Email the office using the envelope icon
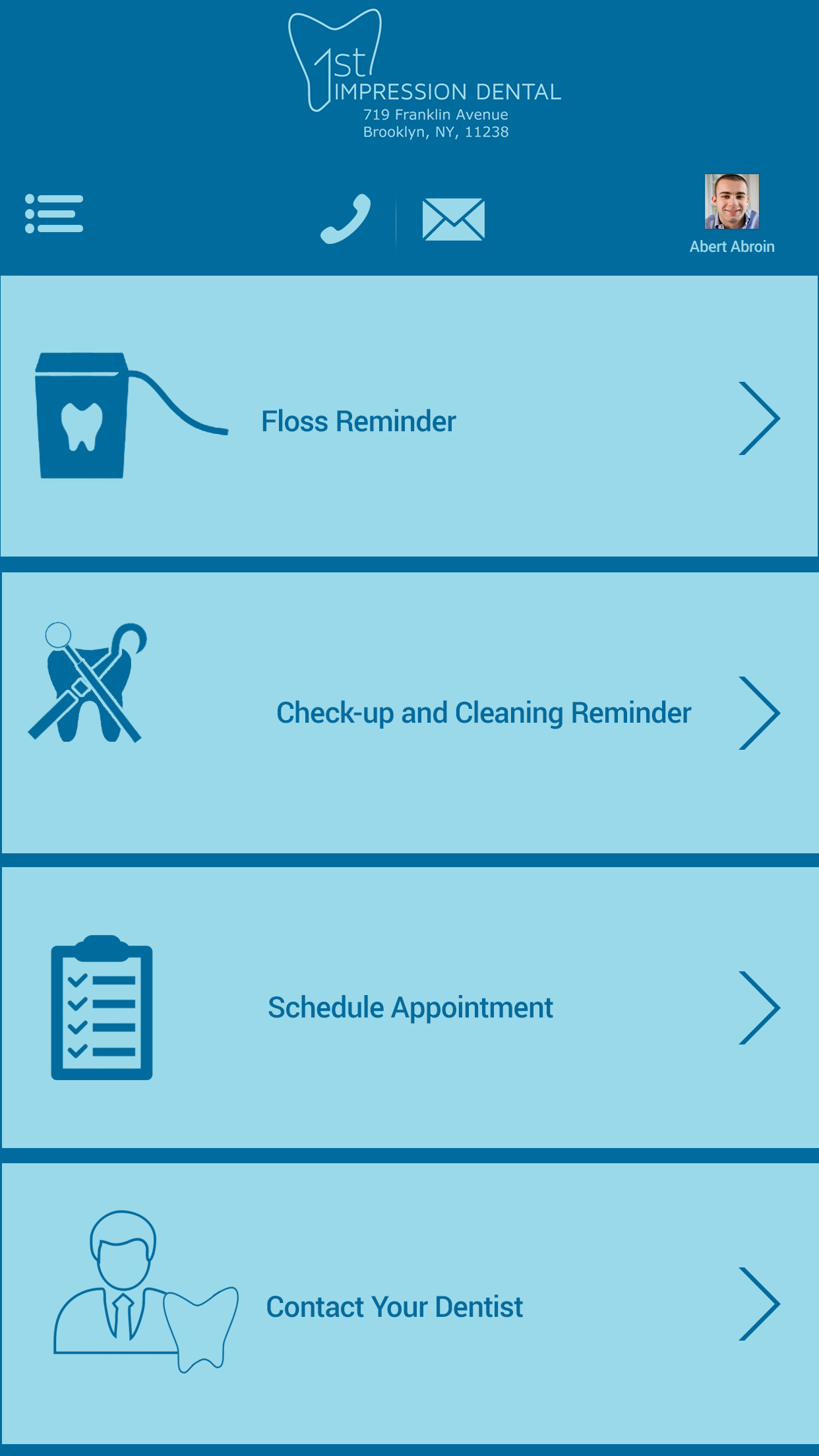 coord(453,220)
